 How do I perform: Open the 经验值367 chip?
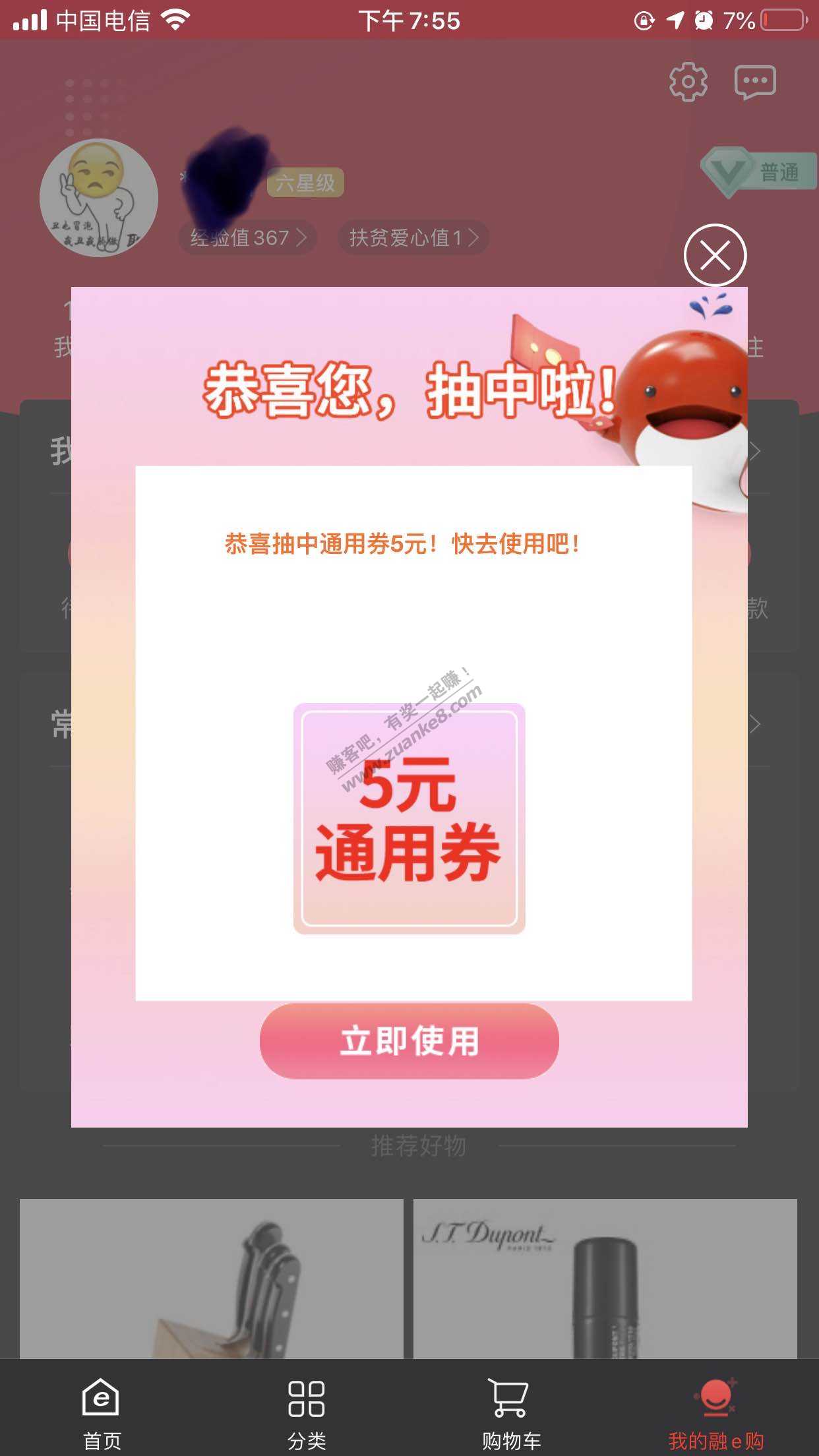[248, 237]
